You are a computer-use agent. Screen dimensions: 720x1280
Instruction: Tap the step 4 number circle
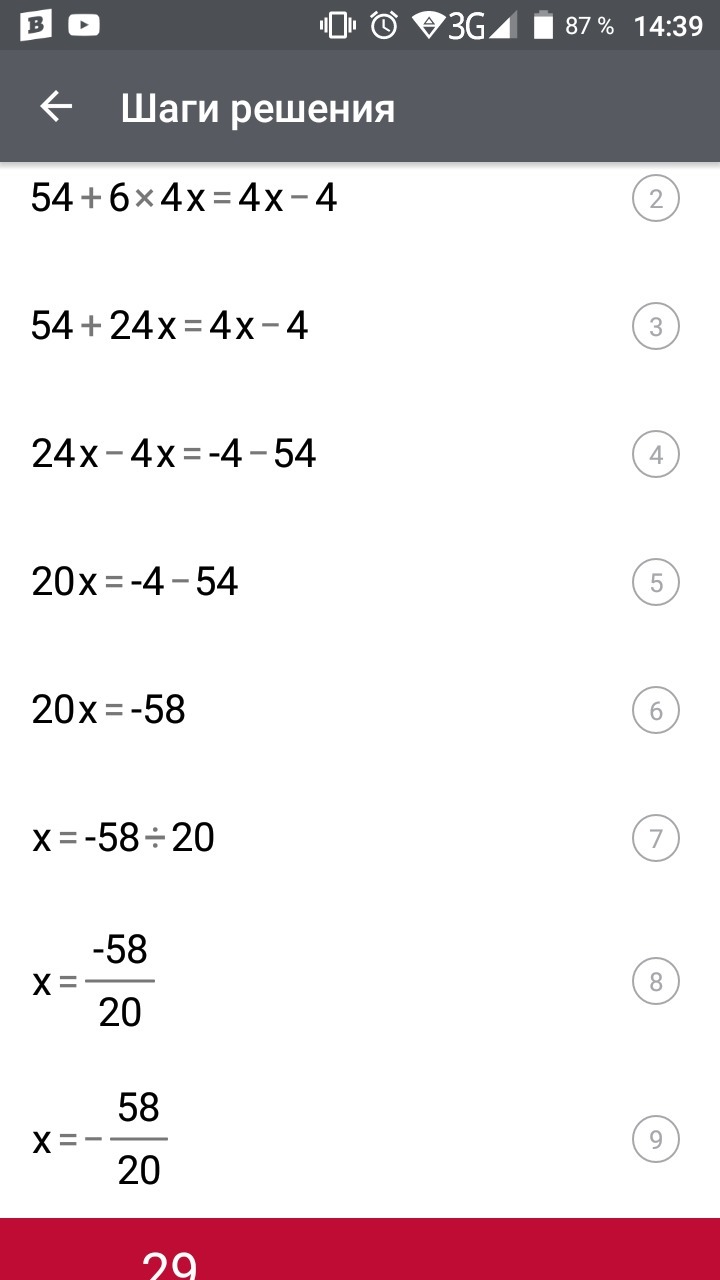[656, 455]
